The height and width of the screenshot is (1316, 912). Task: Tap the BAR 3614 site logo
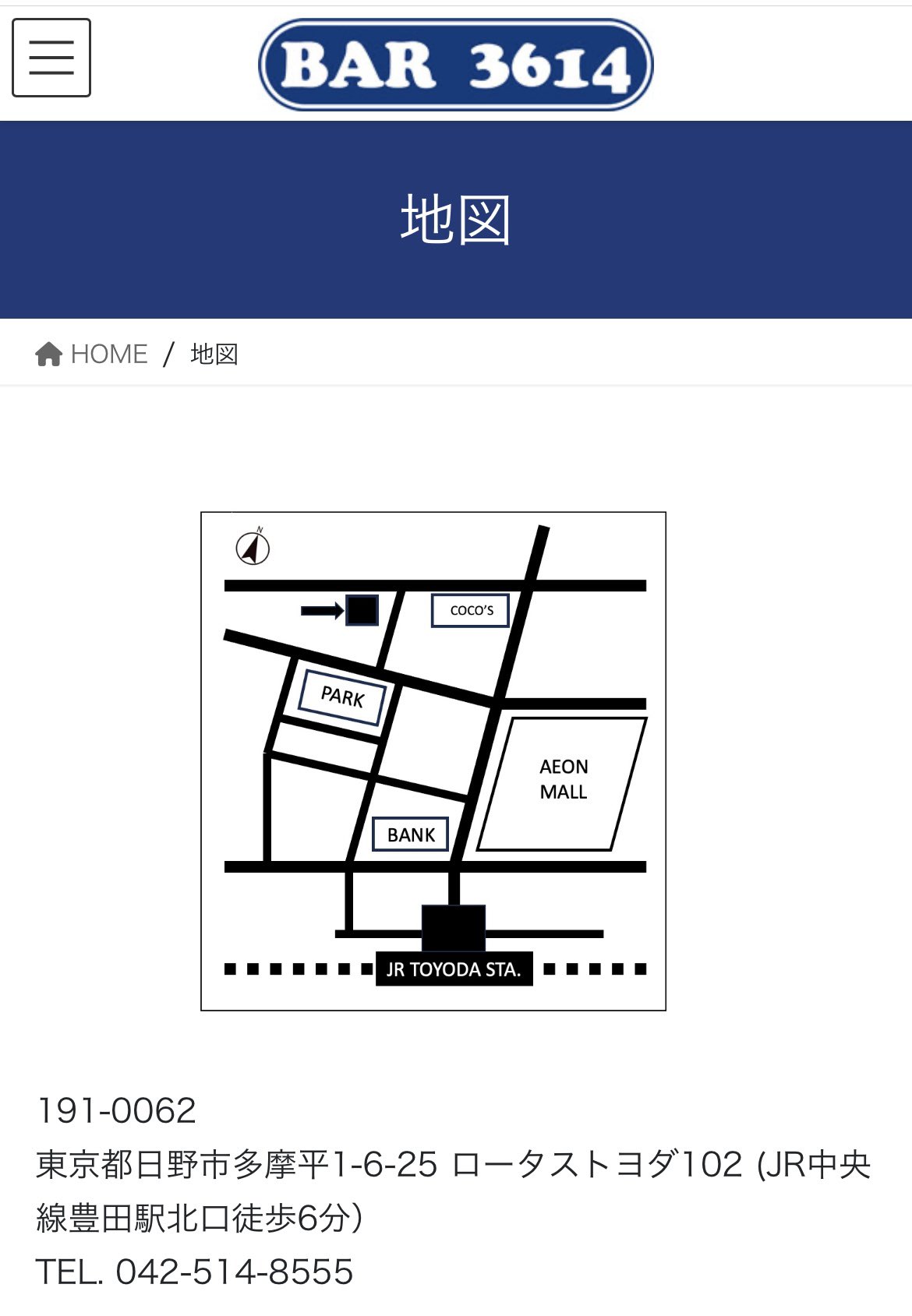click(x=455, y=65)
